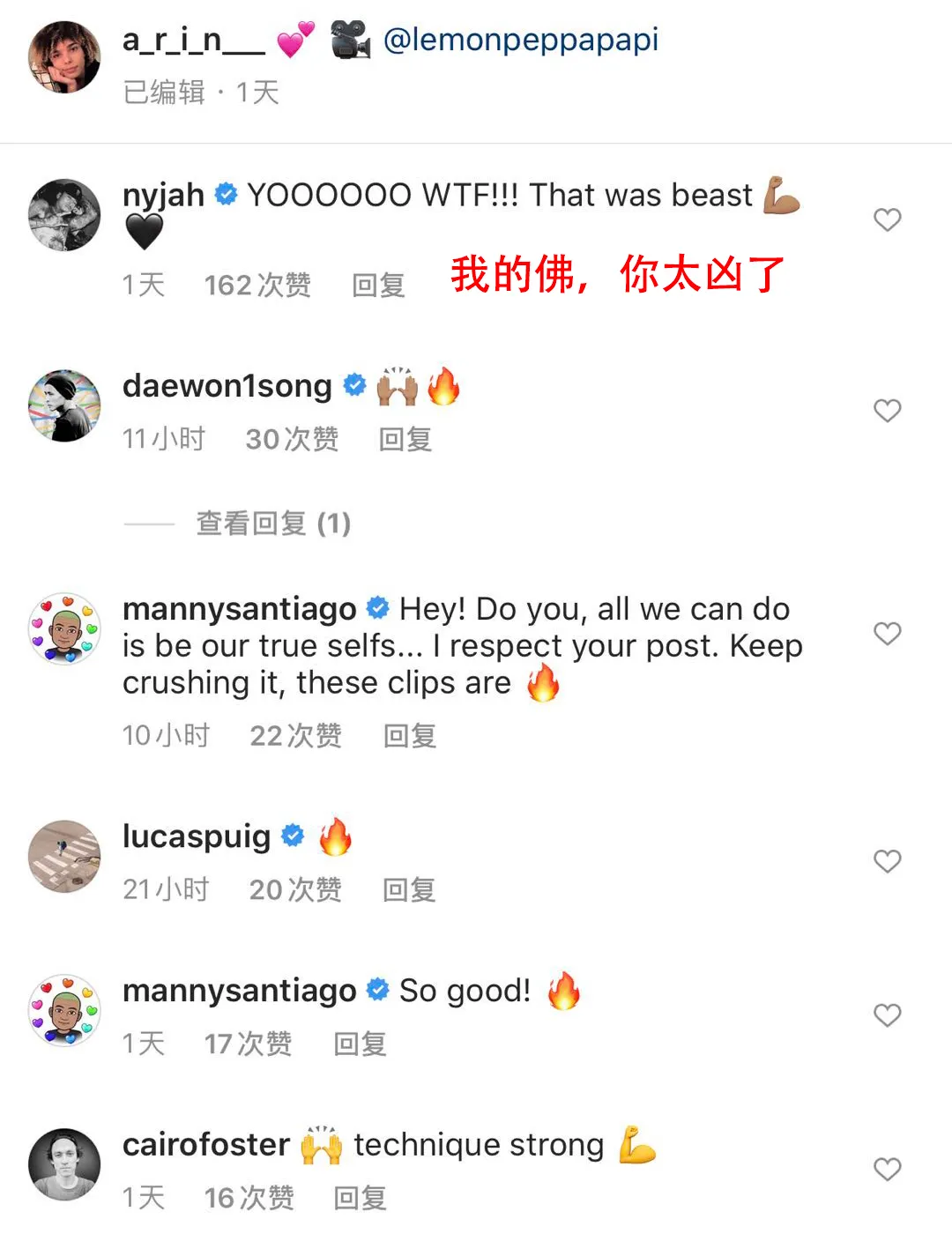Screen dimensions: 952x1256
Task: Reply to nyjah's comment
Action: point(378,286)
